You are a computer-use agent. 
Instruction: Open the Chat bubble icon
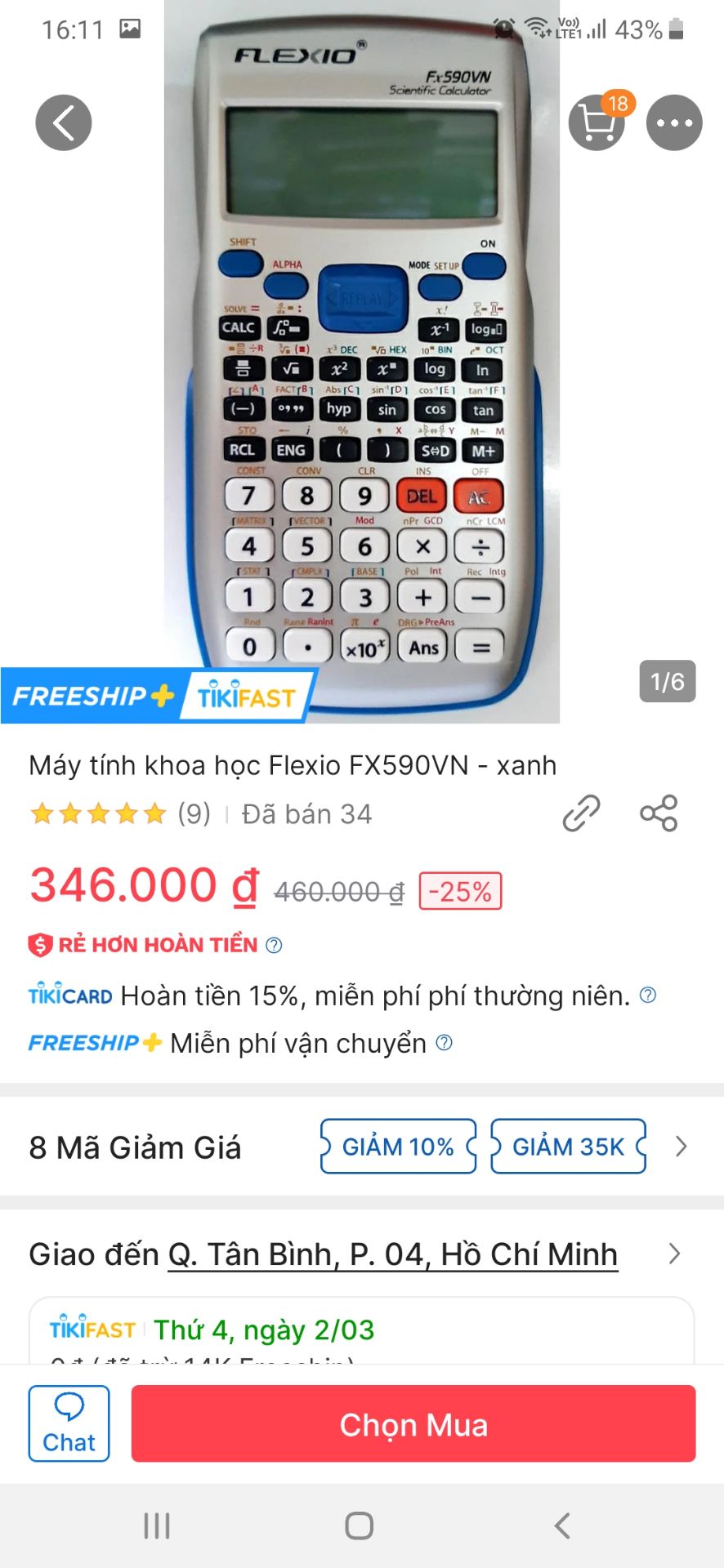(69, 1423)
